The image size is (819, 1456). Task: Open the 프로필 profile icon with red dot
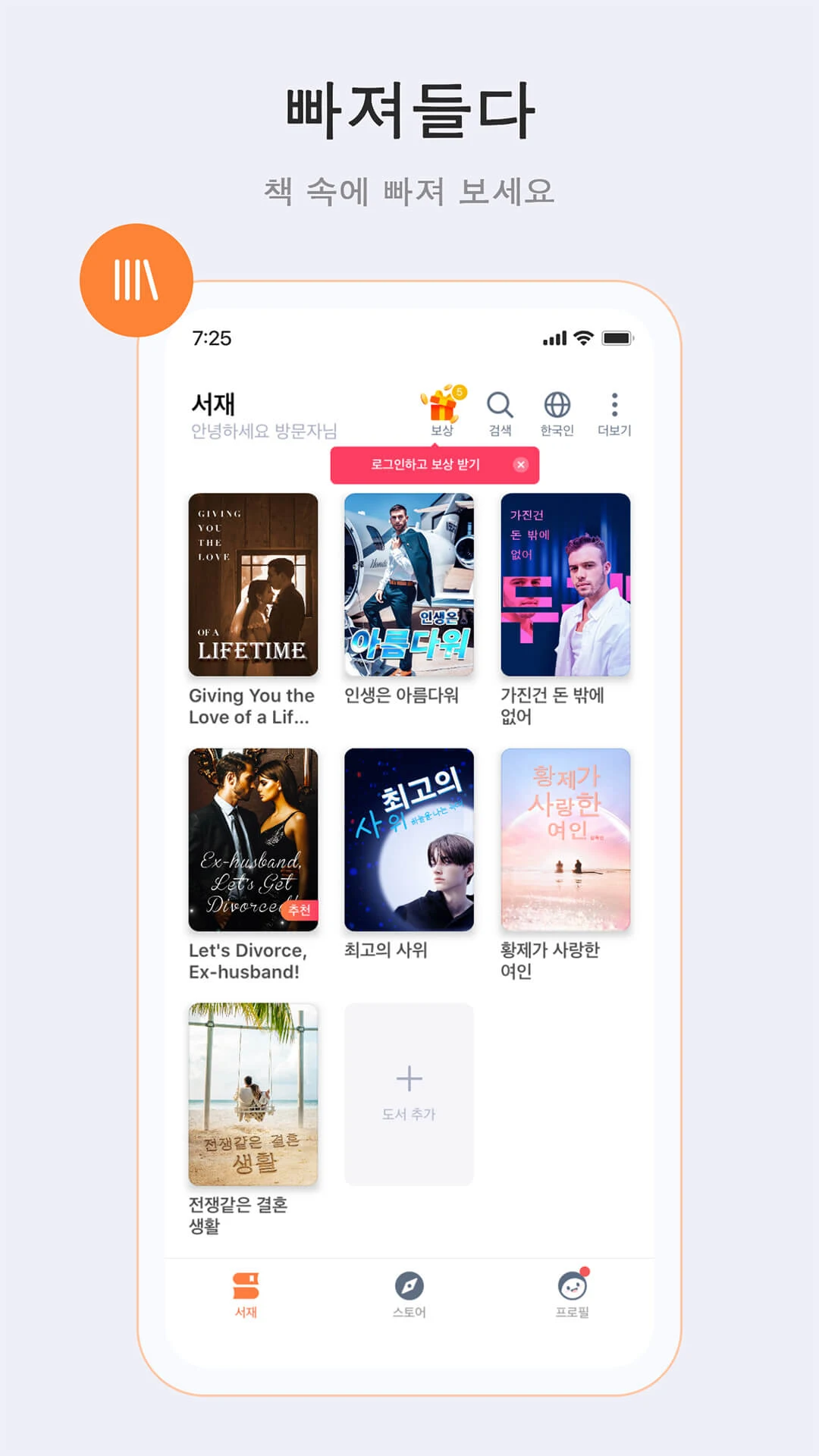point(571,1282)
